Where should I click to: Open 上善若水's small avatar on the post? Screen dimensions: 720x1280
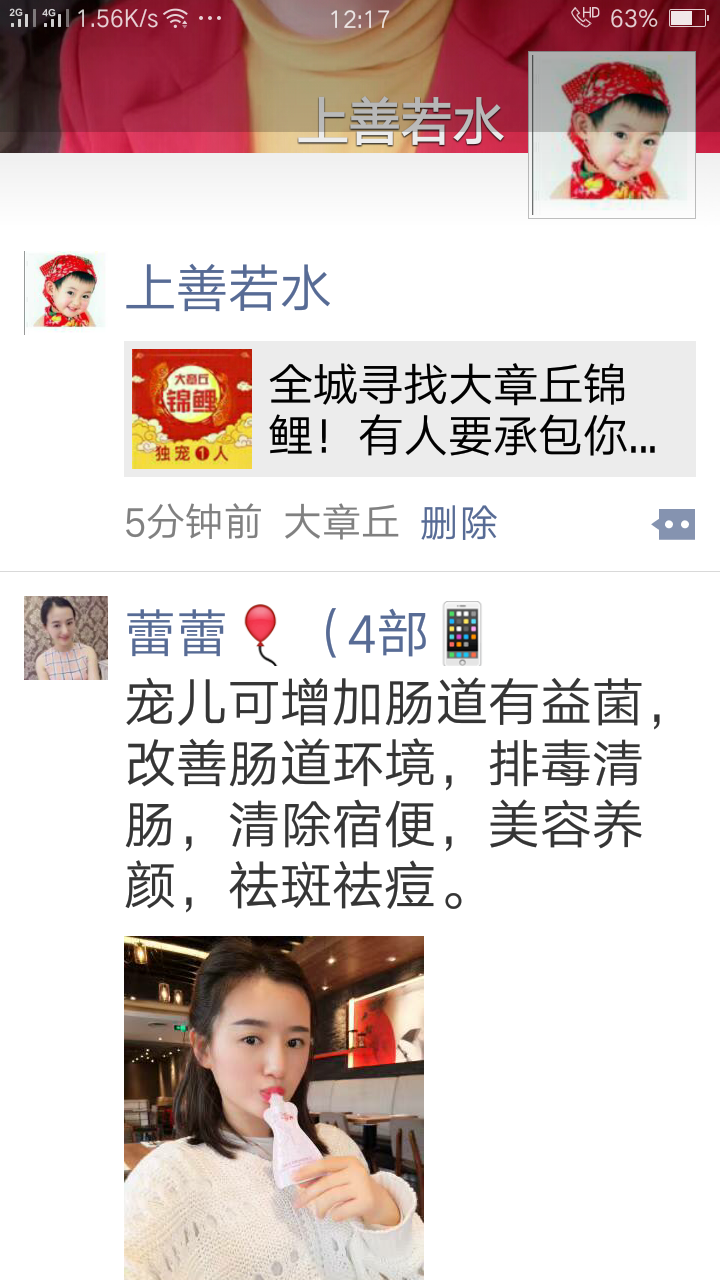pos(66,291)
